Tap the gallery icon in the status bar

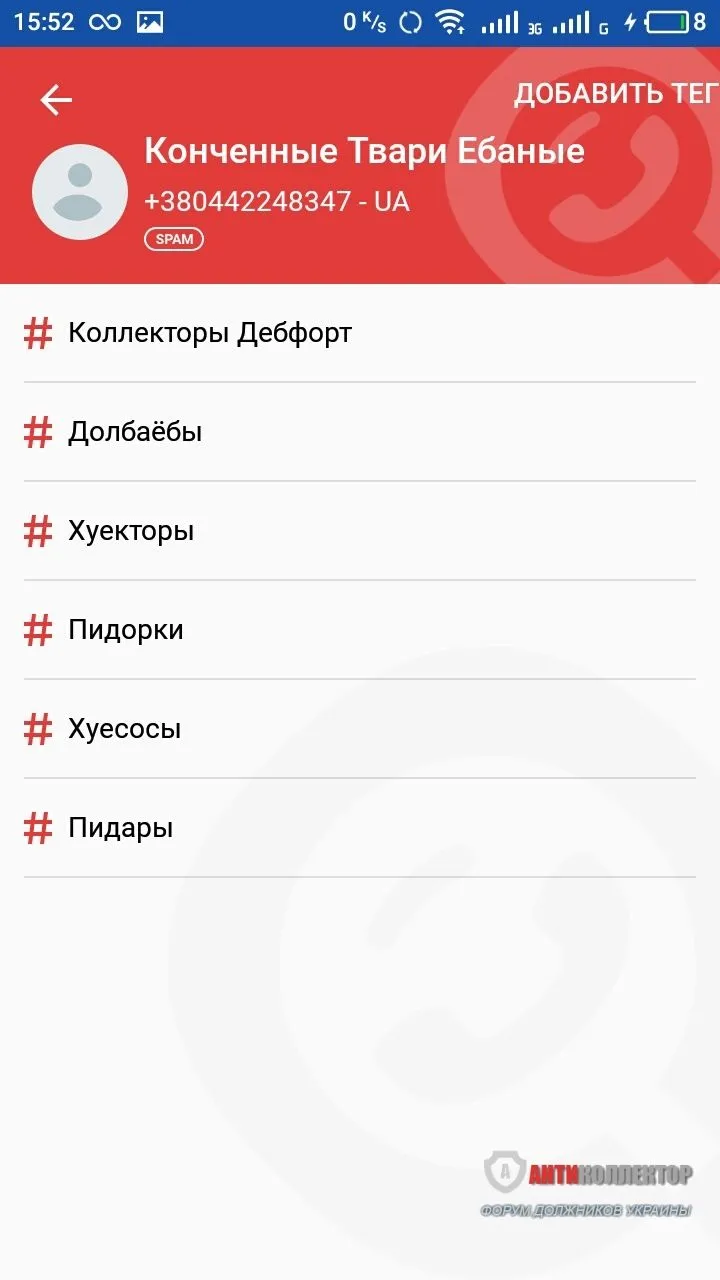(x=151, y=20)
